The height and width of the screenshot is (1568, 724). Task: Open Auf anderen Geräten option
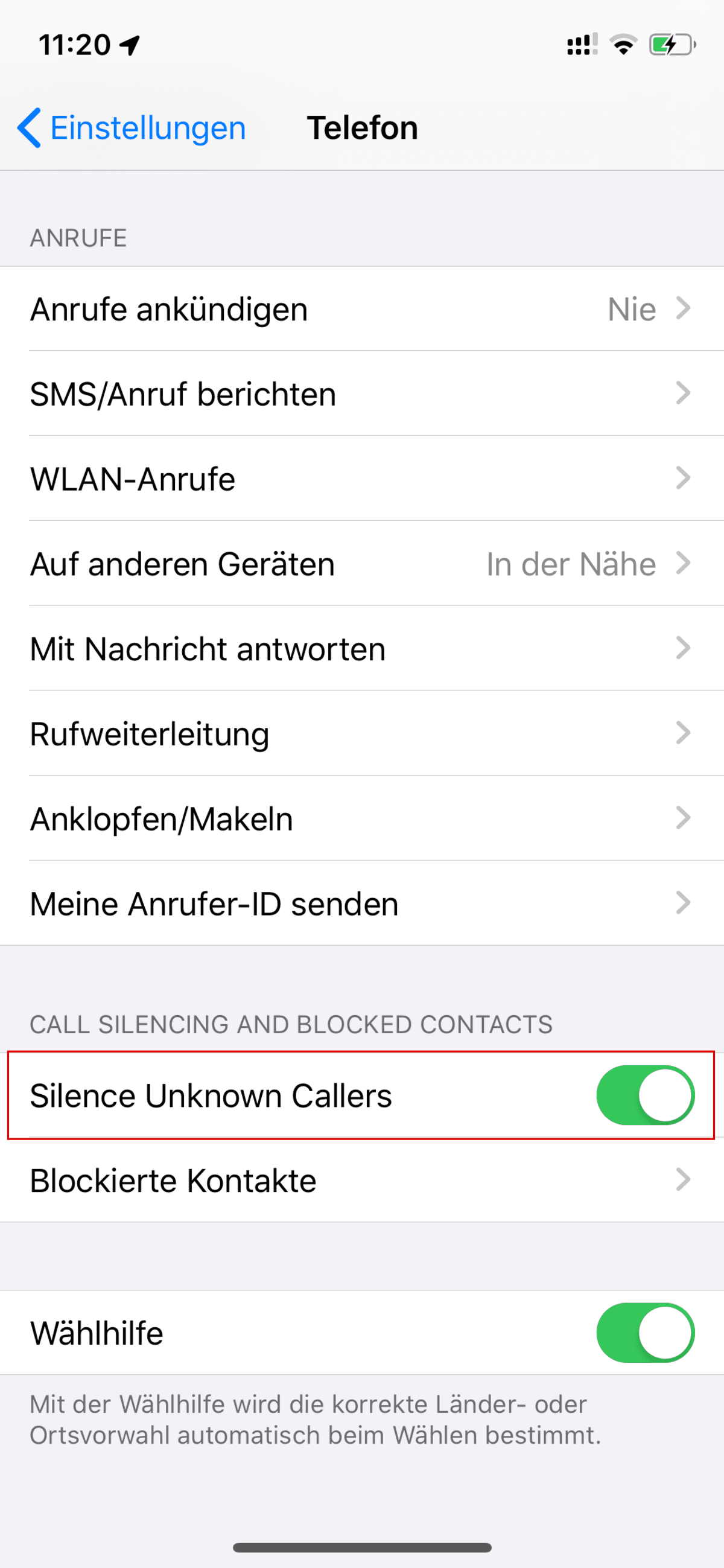pyautogui.click(x=362, y=564)
